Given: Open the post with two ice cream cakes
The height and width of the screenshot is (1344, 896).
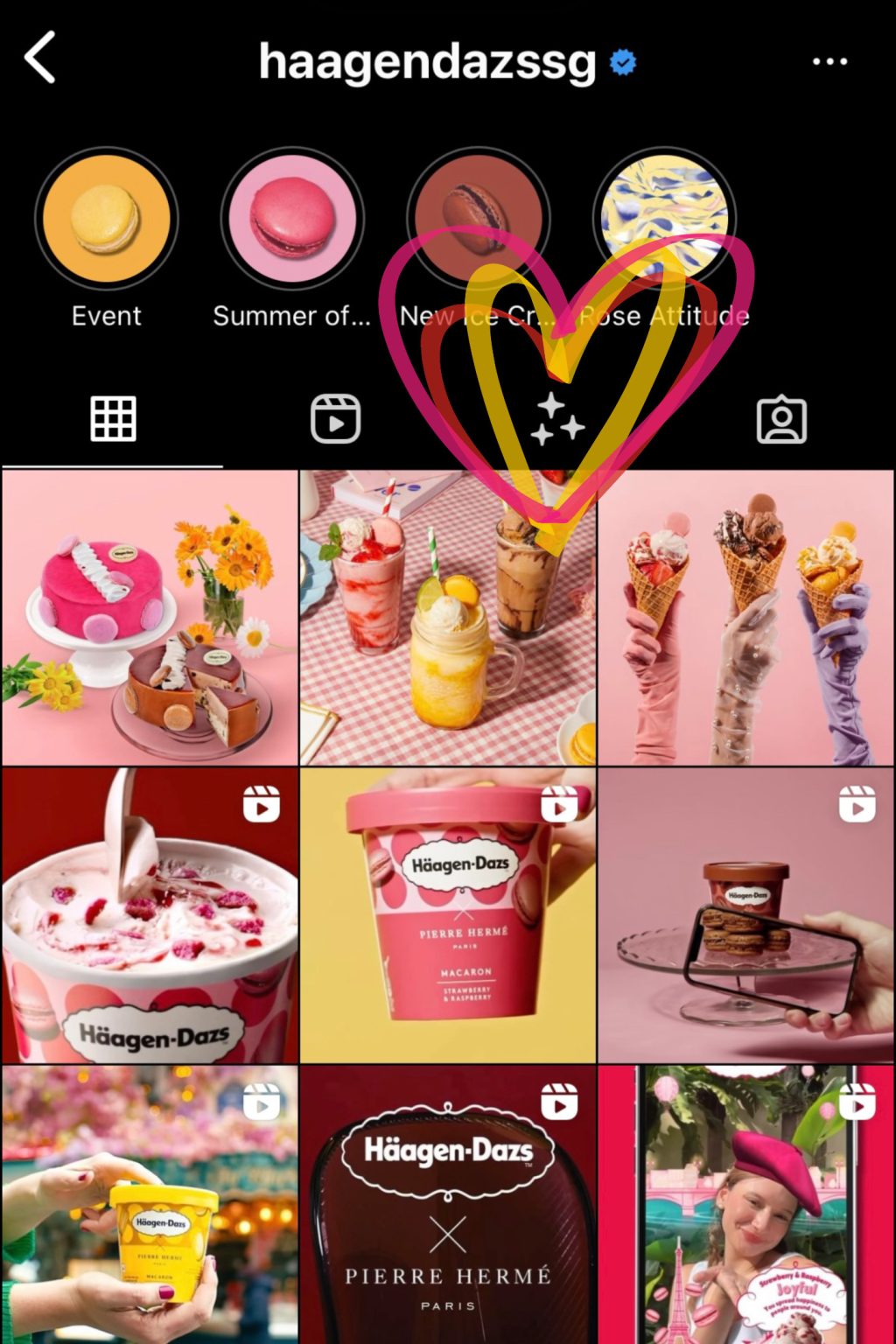Looking at the screenshot, I should [x=150, y=618].
